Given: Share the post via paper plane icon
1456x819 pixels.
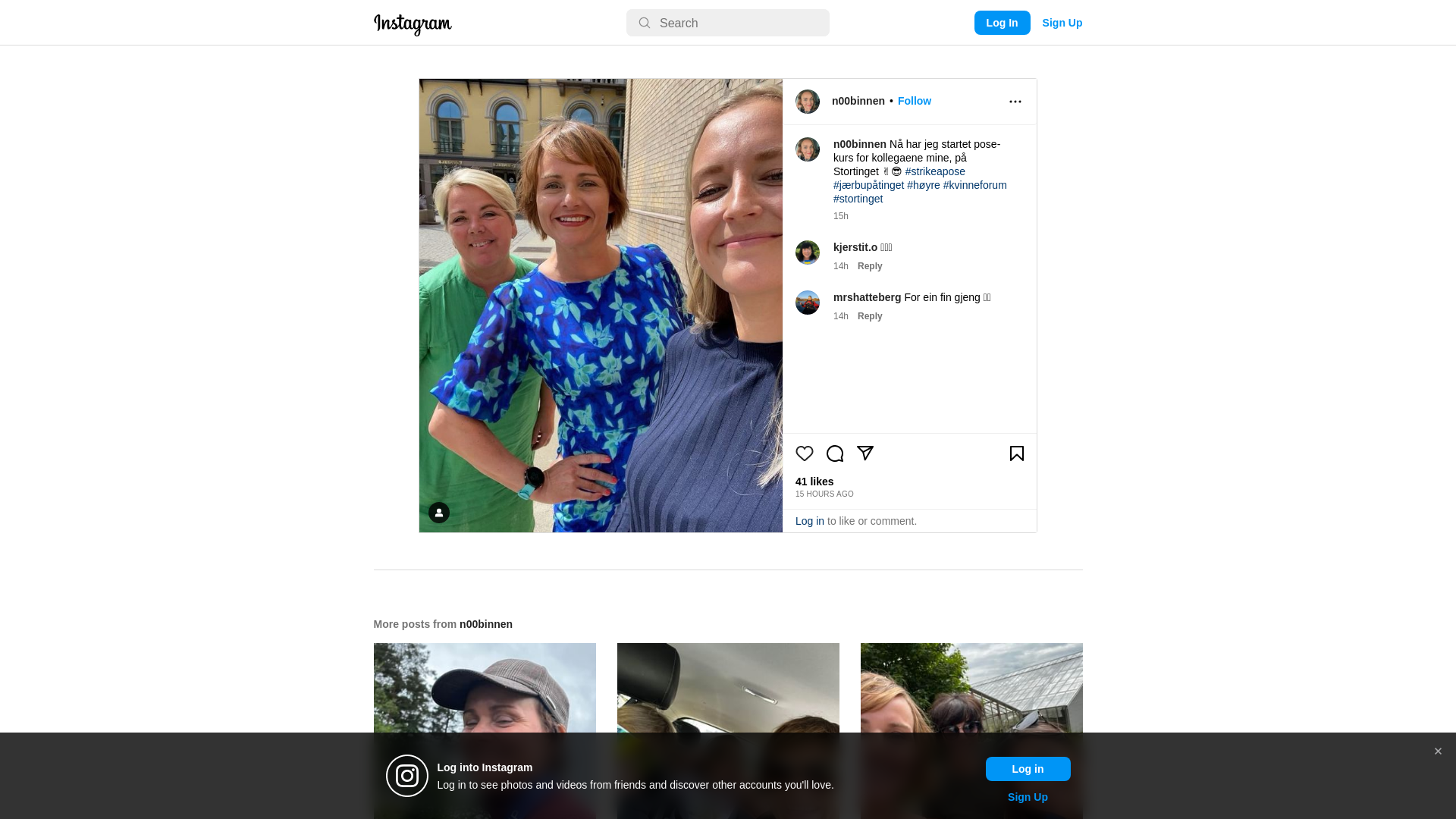Looking at the screenshot, I should click(865, 453).
